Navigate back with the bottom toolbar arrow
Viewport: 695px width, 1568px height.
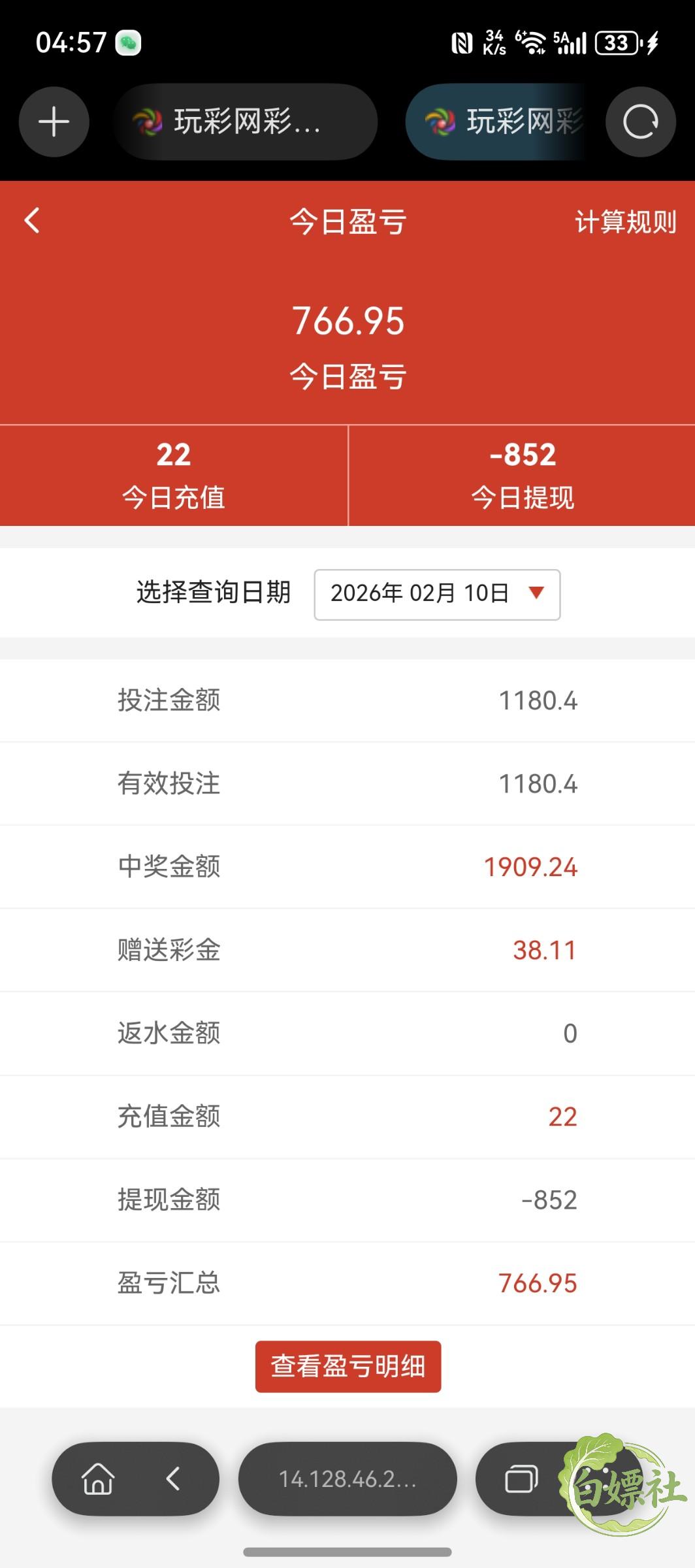[173, 1478]
